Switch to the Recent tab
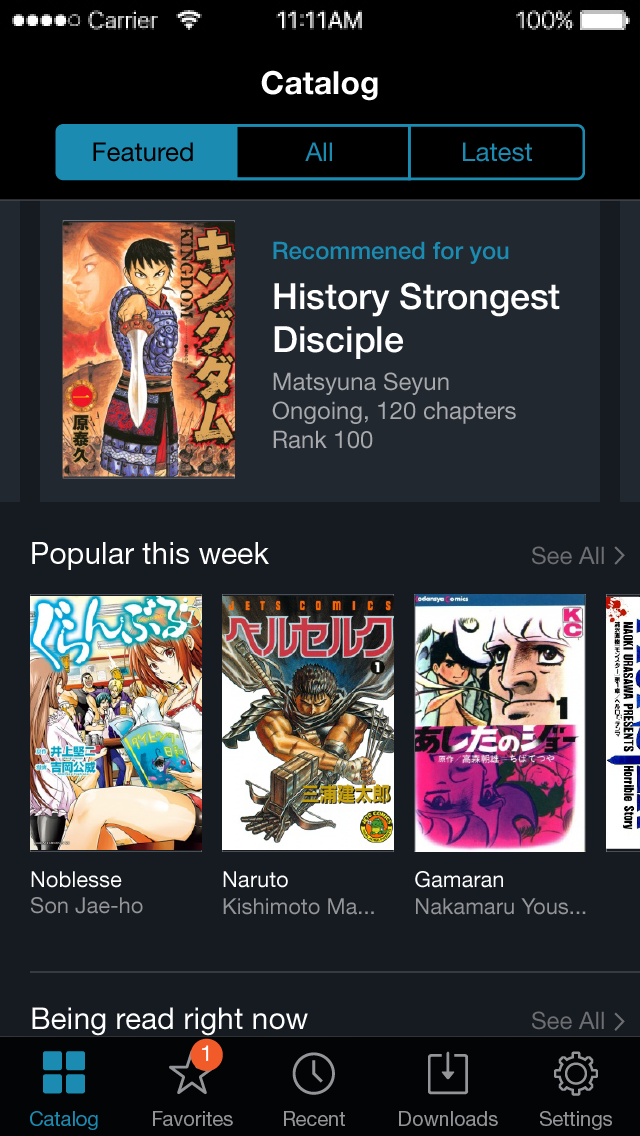Image resolution: width=640 pixels, height=1136 pixels. coord(314,1088)
